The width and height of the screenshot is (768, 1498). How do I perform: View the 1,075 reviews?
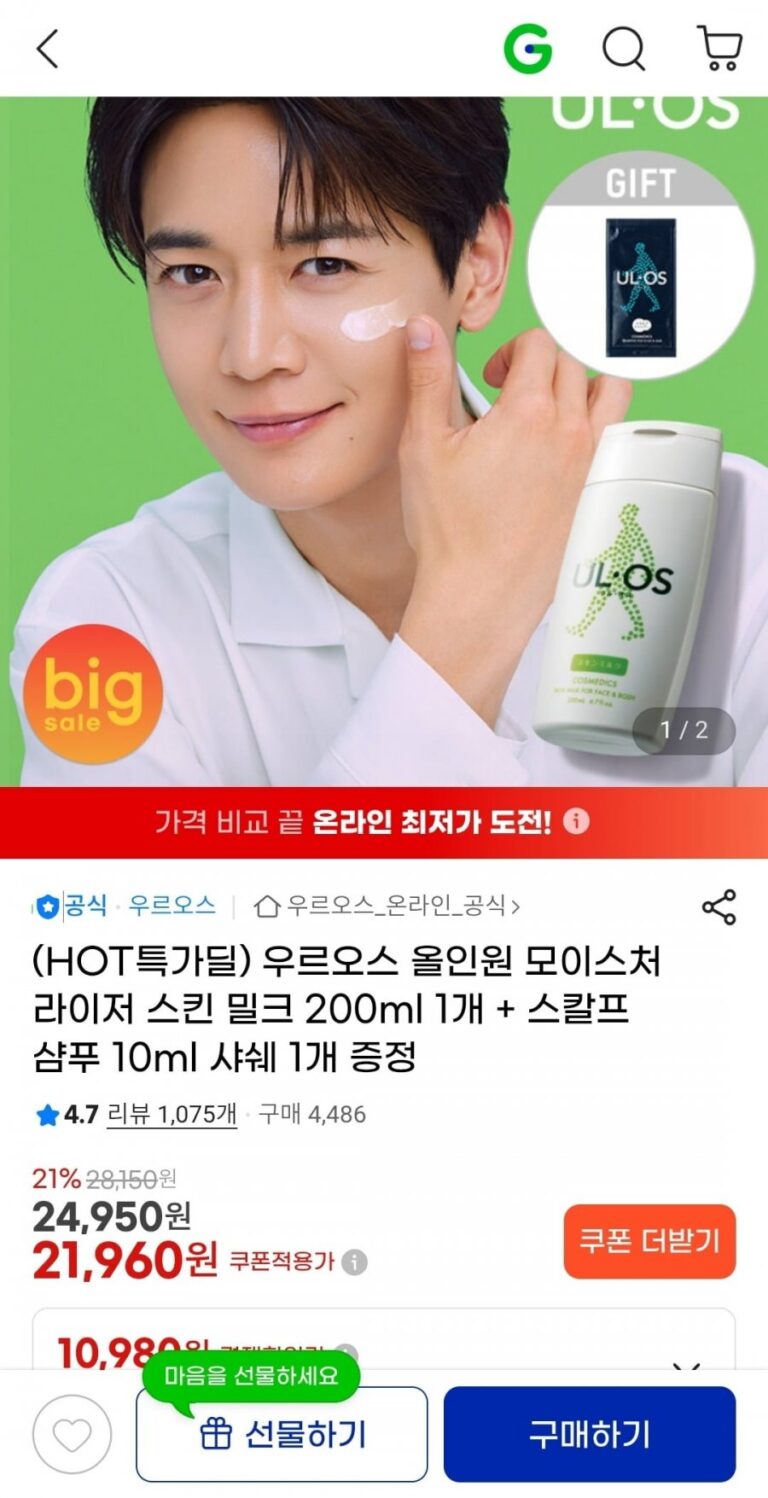pos(171,1114)
